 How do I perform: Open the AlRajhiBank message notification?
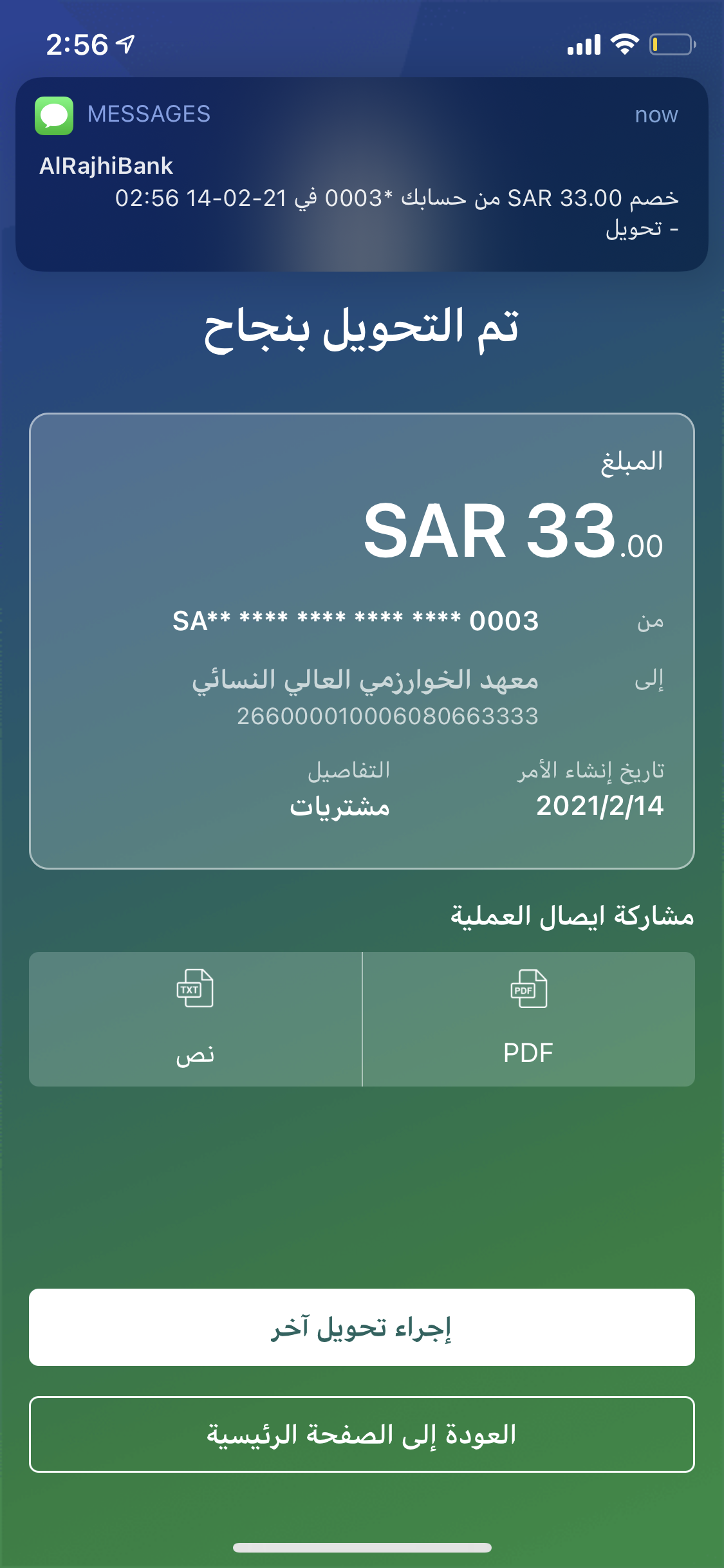tap(362, 174)
